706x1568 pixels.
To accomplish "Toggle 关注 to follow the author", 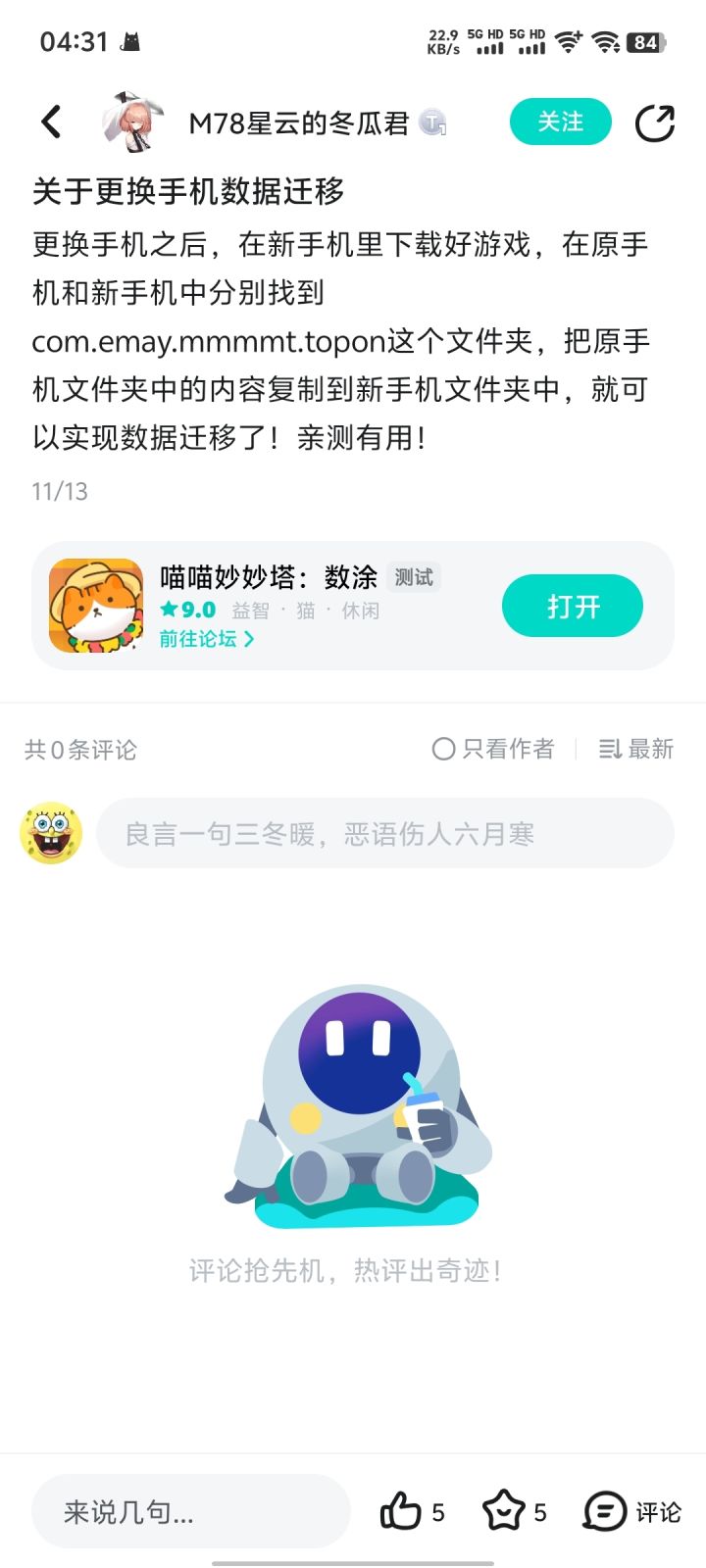I will click(x=560, y=122).
